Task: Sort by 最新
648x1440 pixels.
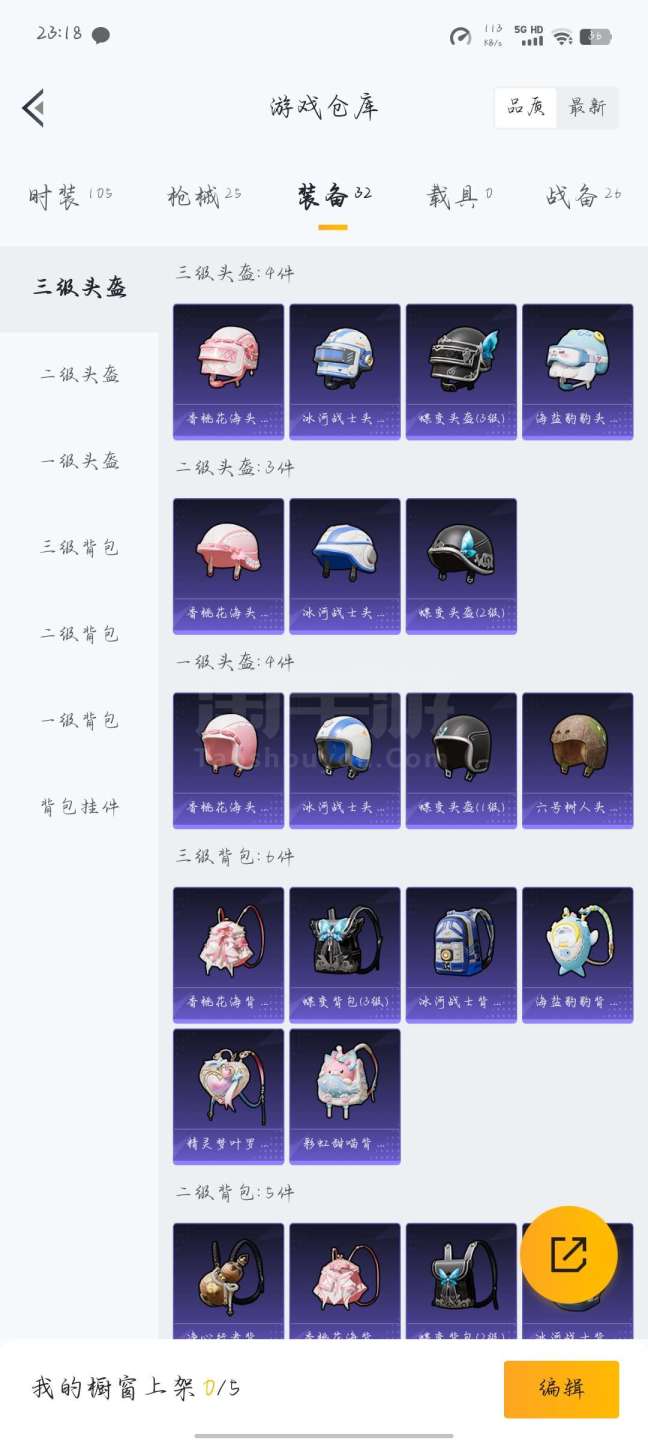Action: point(587,108)
